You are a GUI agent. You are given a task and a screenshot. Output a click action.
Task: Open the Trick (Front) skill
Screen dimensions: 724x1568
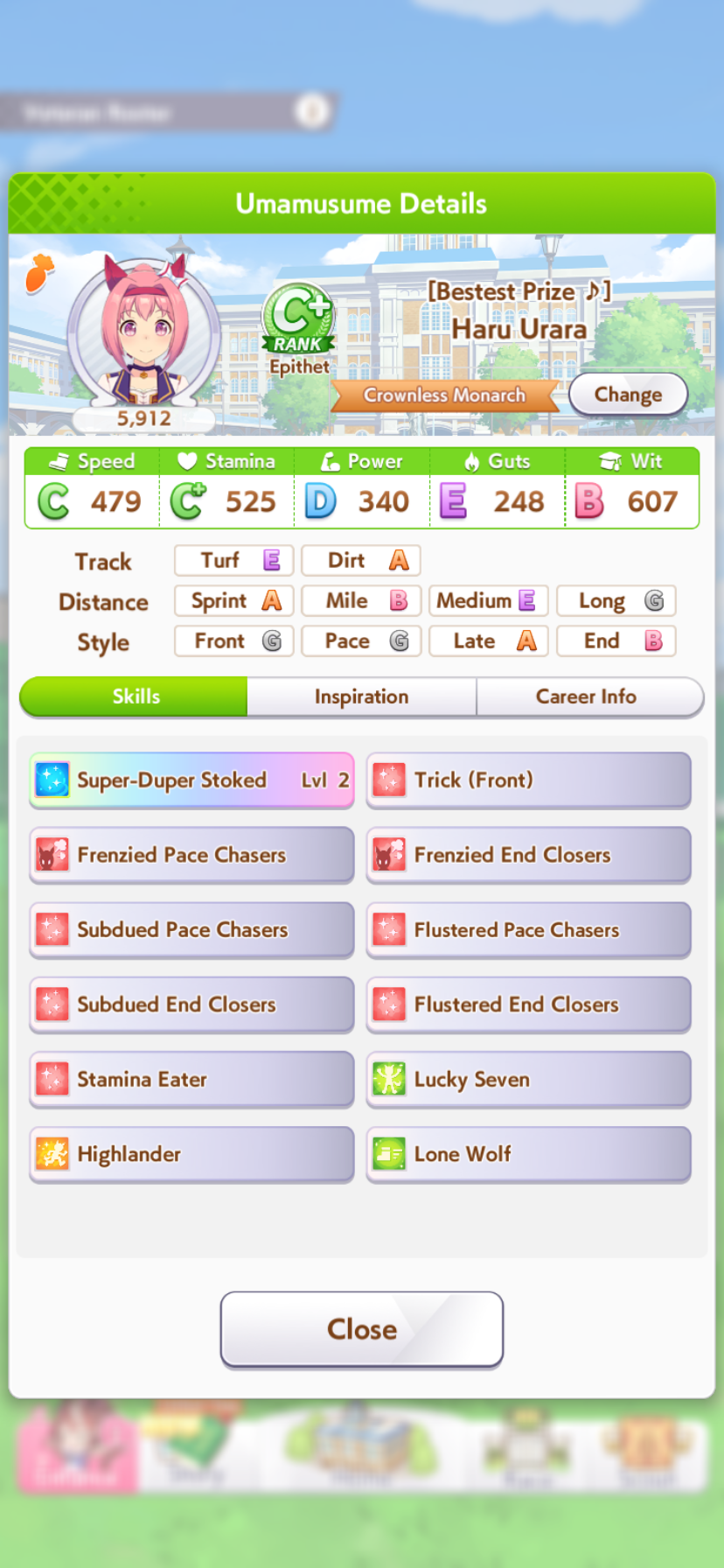pyautogui.click(x=528, y=780)
